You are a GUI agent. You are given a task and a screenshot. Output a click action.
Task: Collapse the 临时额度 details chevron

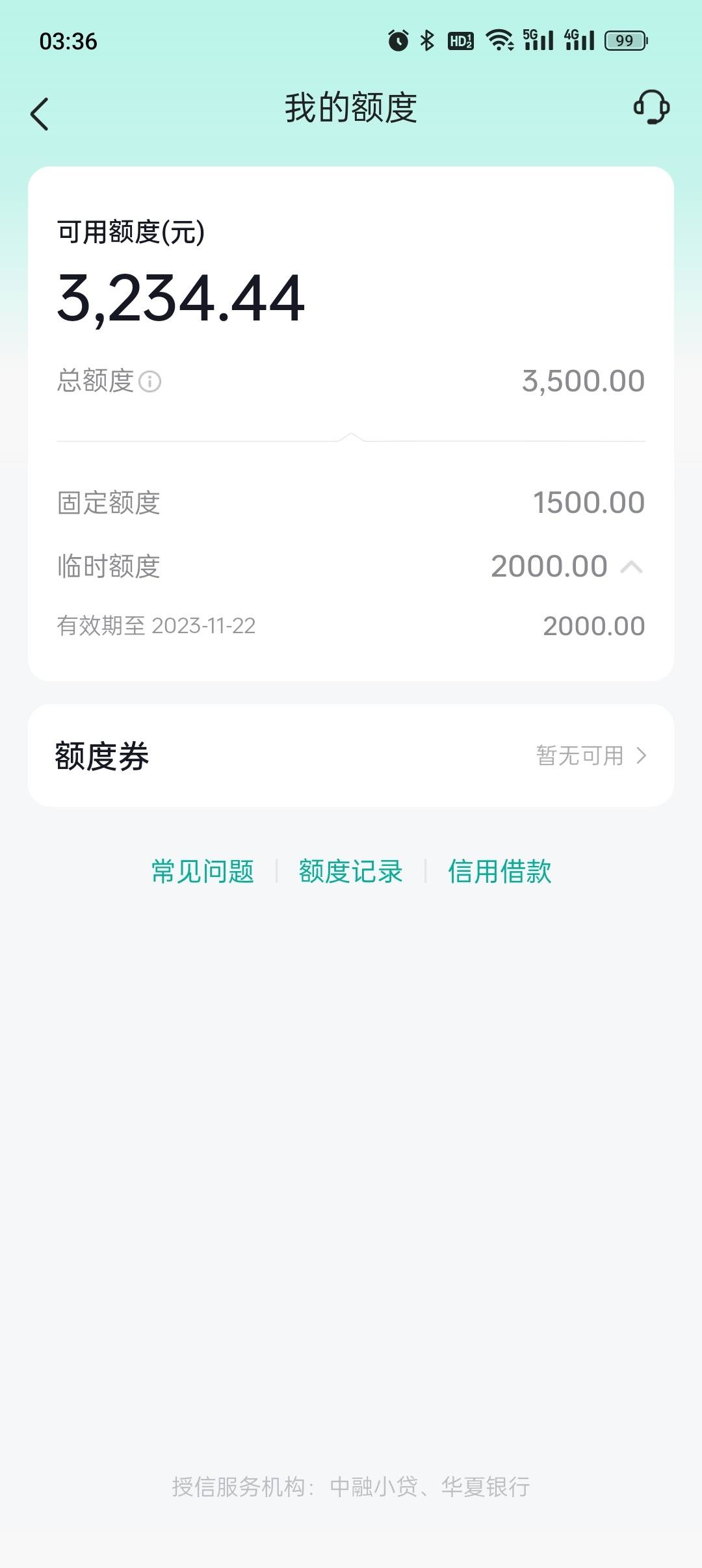tap(631, 568)
